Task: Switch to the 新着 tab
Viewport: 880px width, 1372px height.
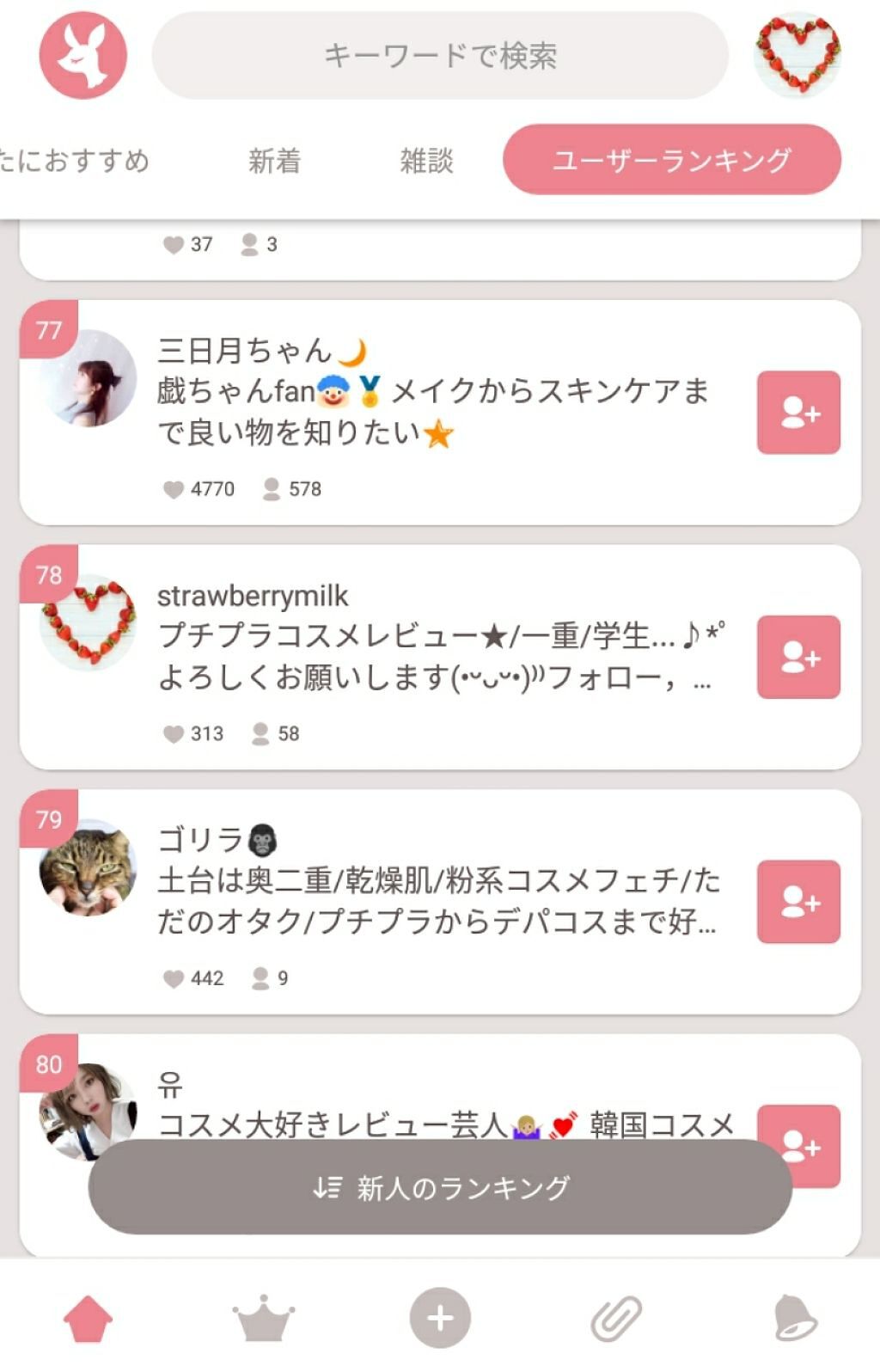Action: (x=275, y=162)
